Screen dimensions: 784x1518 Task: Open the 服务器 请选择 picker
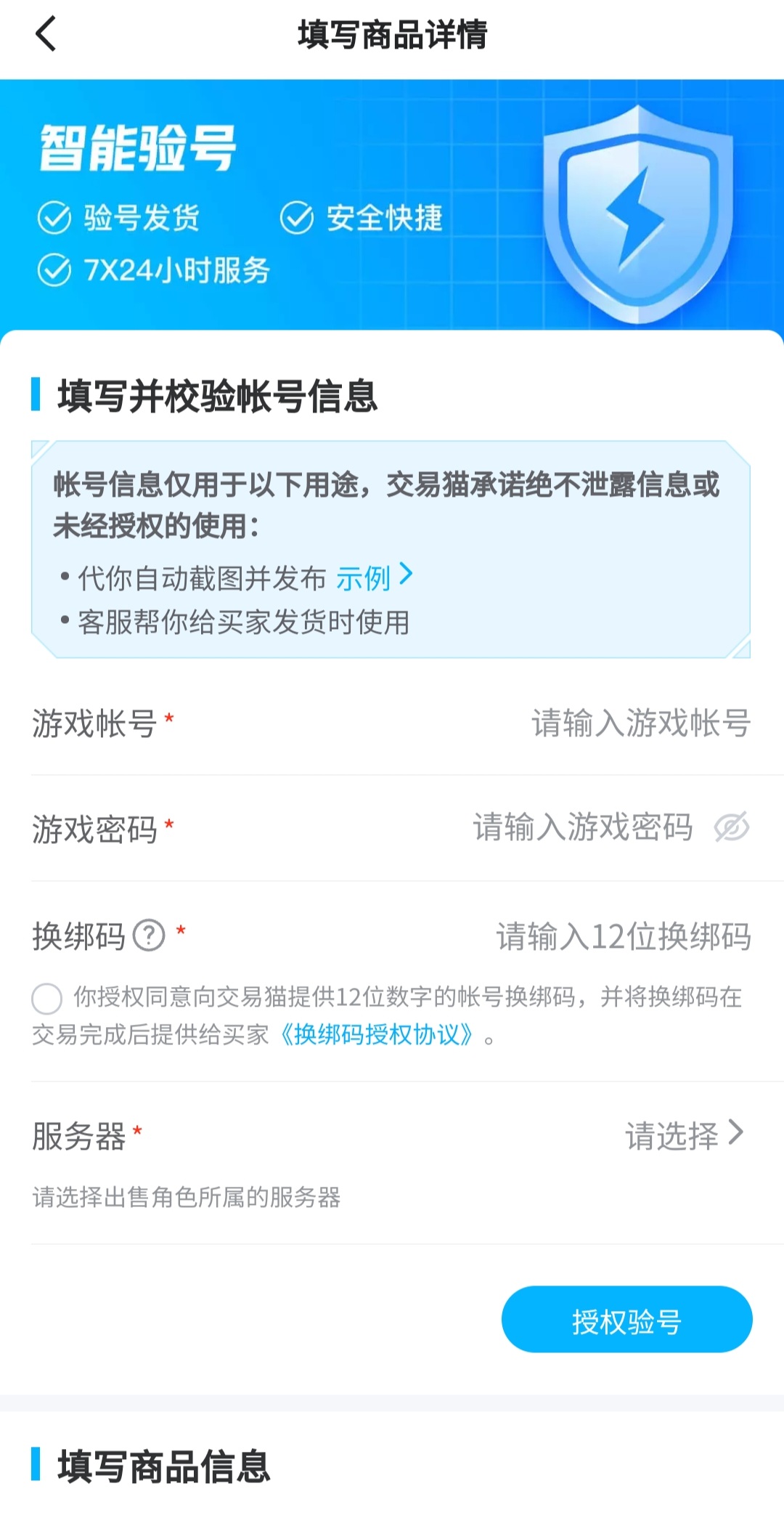coord(684,1135)
